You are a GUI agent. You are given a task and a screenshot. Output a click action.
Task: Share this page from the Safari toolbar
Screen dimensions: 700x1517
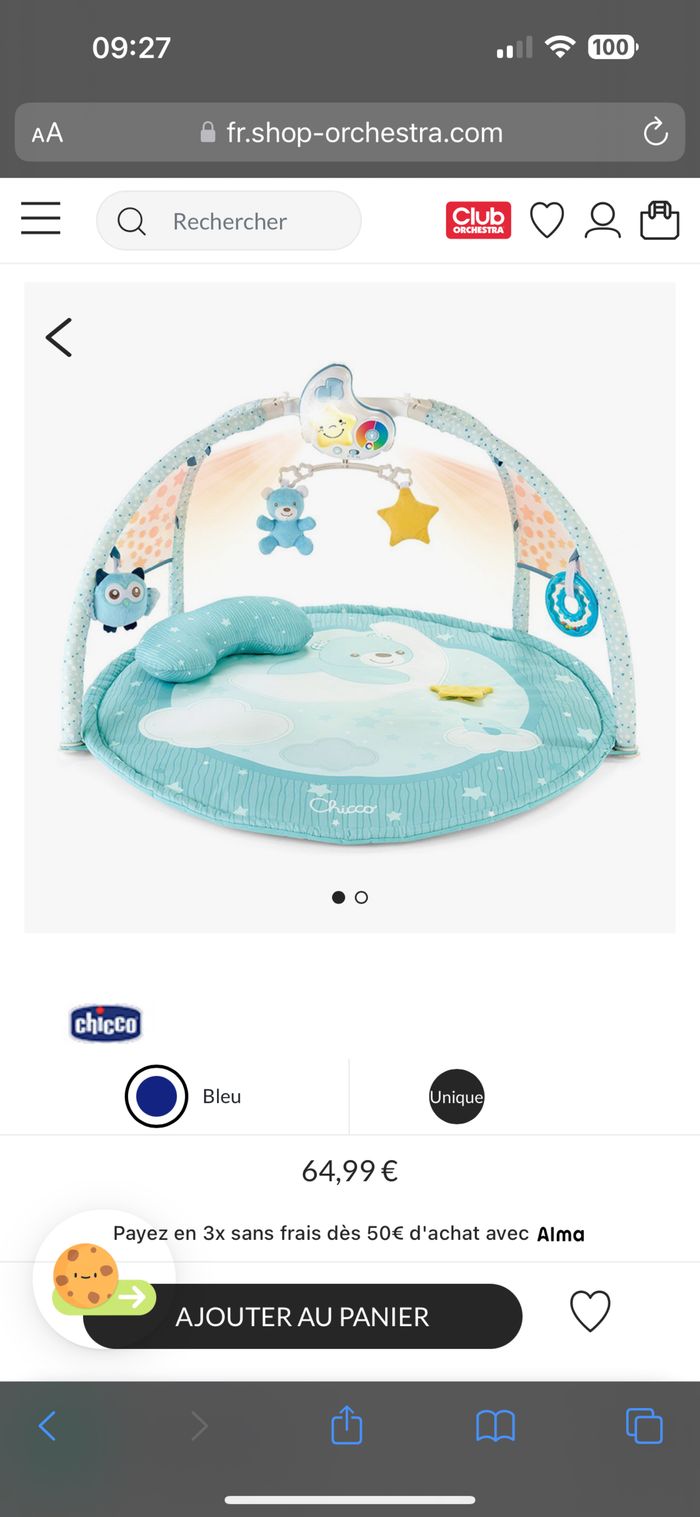point(346,1425)
